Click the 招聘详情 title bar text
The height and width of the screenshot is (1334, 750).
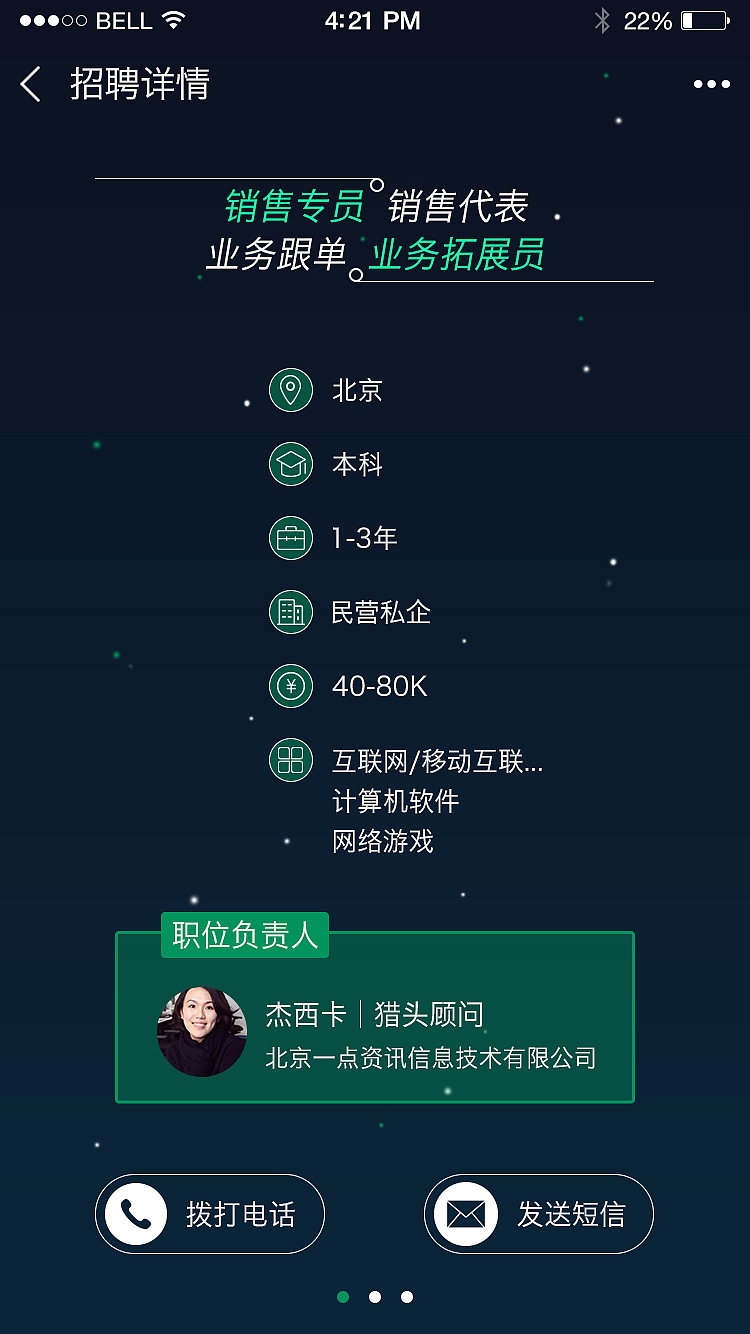(x=138, y=84)
